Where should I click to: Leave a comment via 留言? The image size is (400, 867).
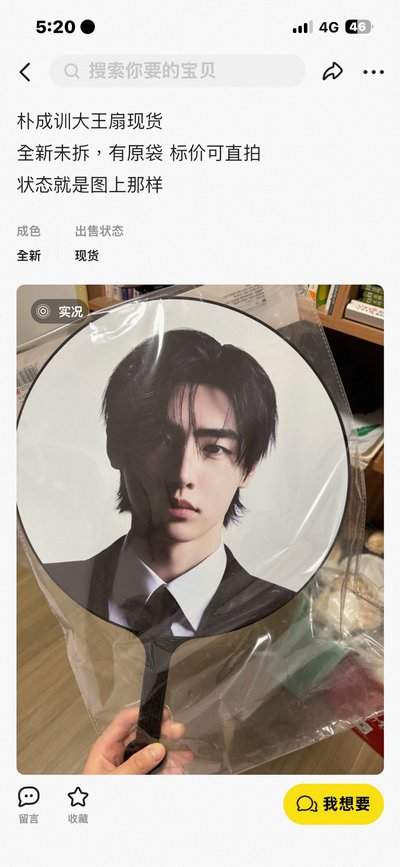[29, 805]
